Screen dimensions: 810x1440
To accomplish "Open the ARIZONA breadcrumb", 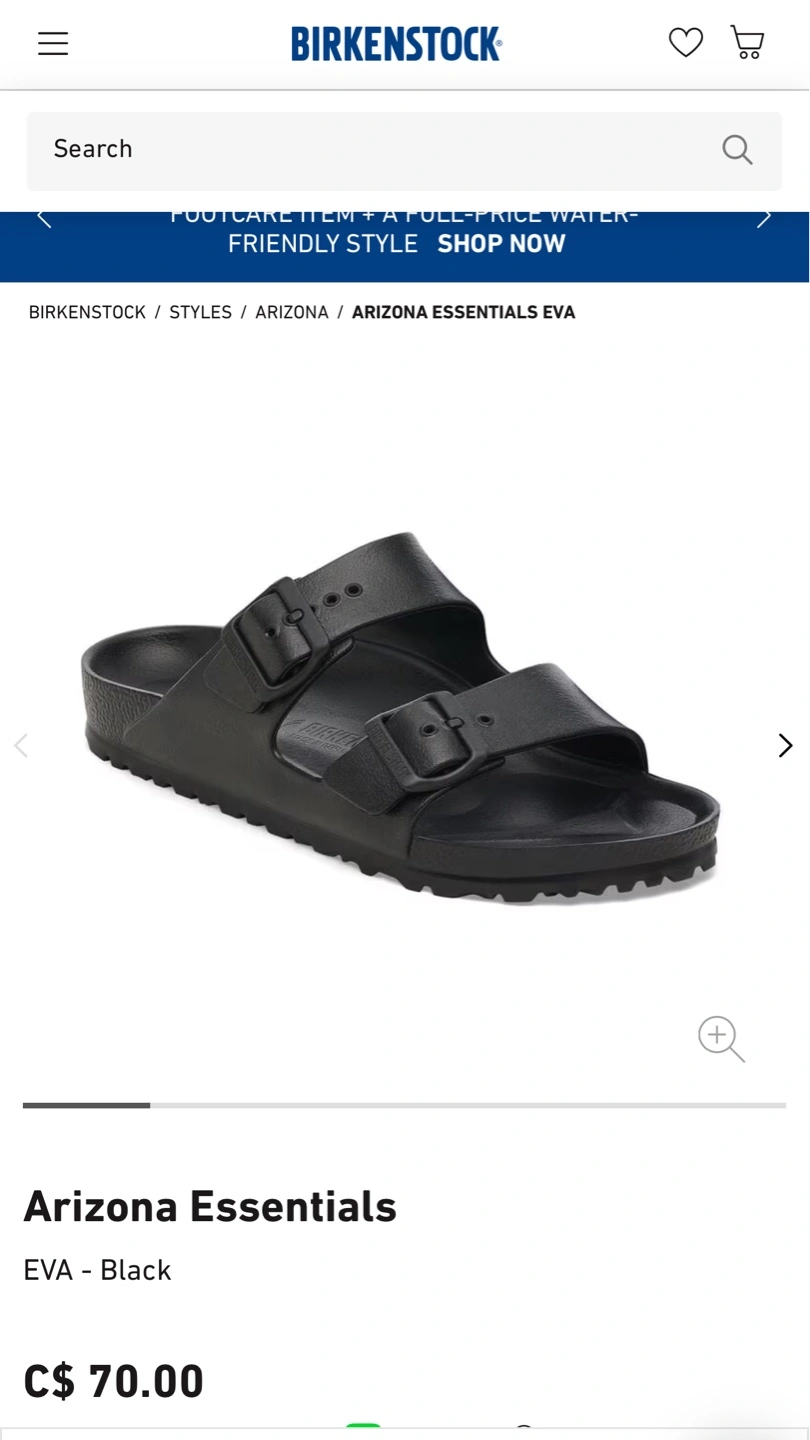I will (291, 312).
